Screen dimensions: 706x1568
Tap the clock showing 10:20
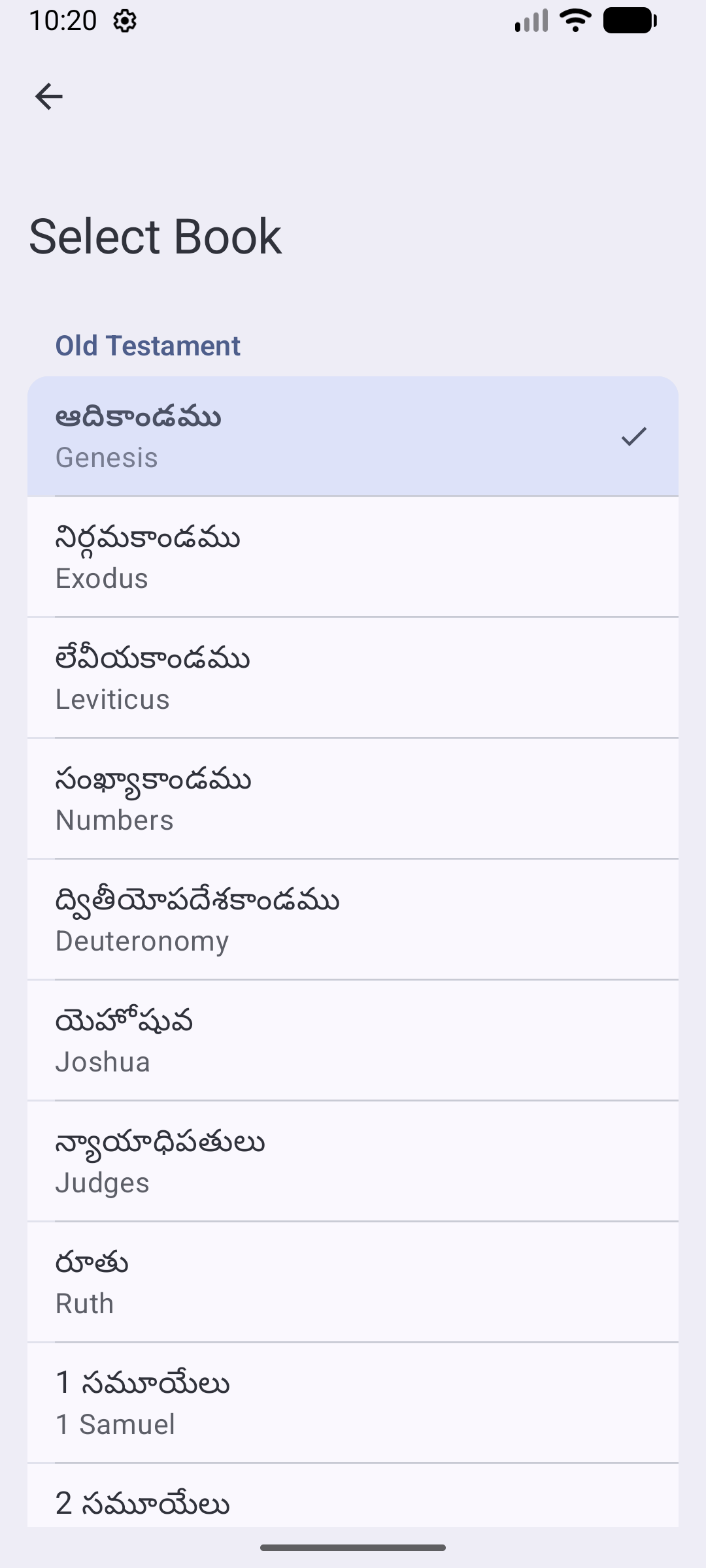click(x=63, y=20)
